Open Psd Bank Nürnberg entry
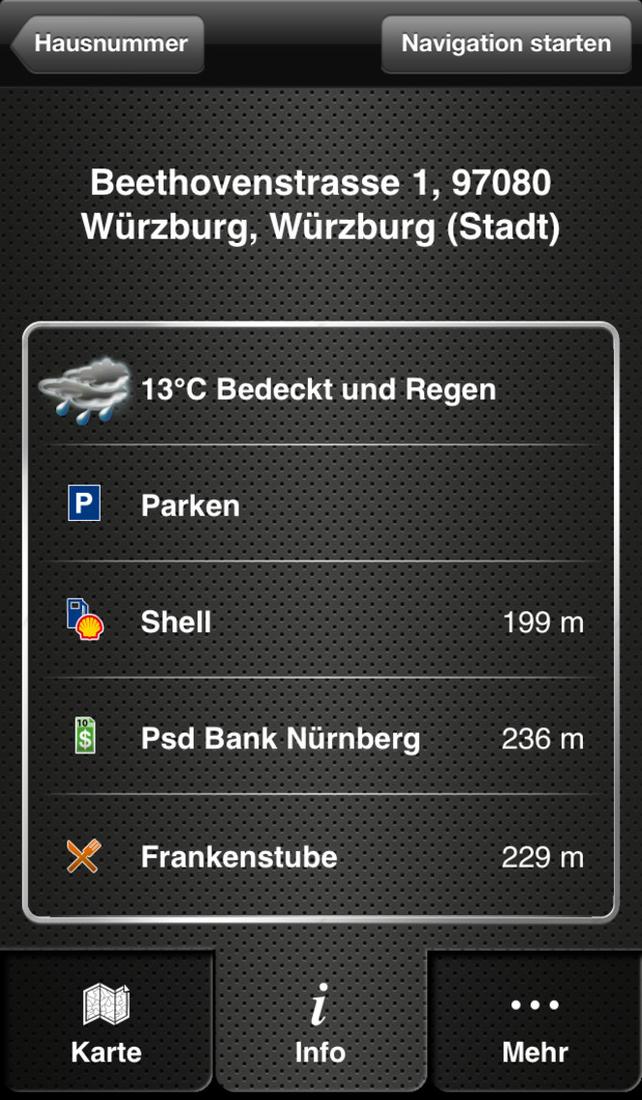 [x=321, y=737]
